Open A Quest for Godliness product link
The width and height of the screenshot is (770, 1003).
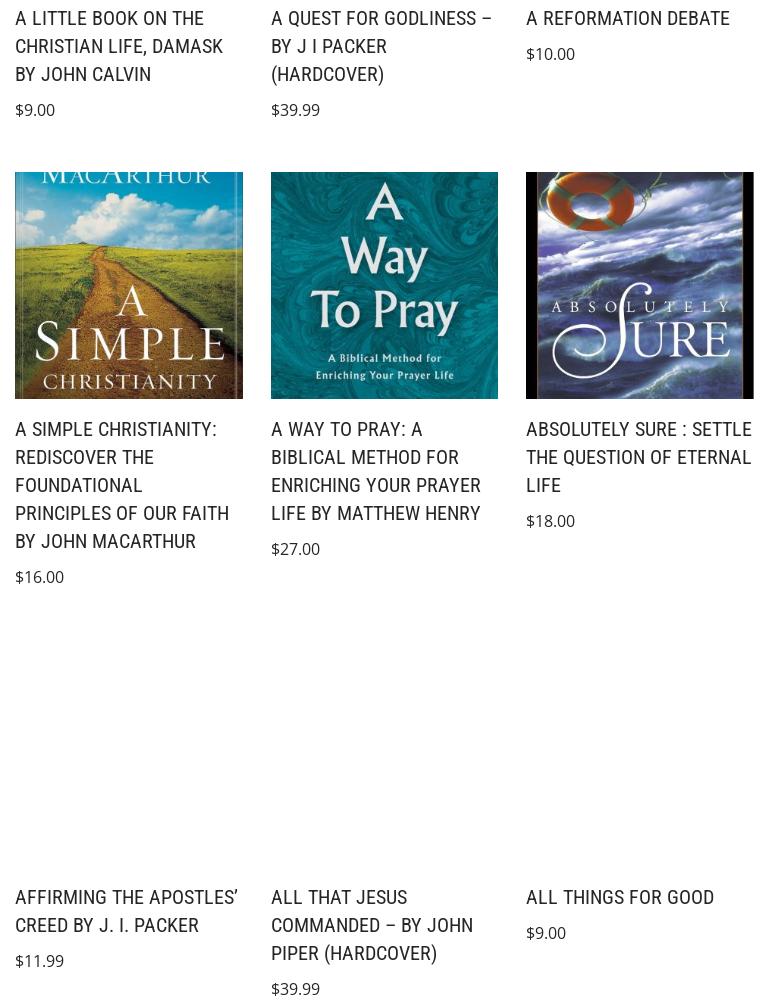(x=381, y=46)
